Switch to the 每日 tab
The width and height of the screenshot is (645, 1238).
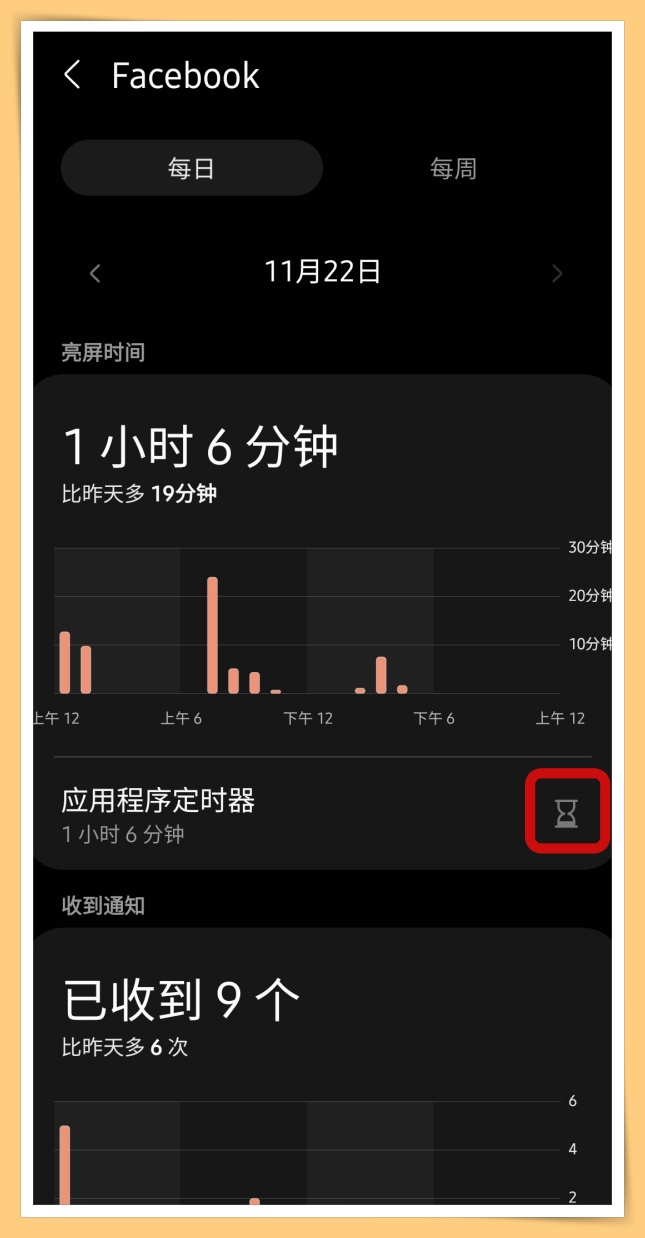[191, 168]
